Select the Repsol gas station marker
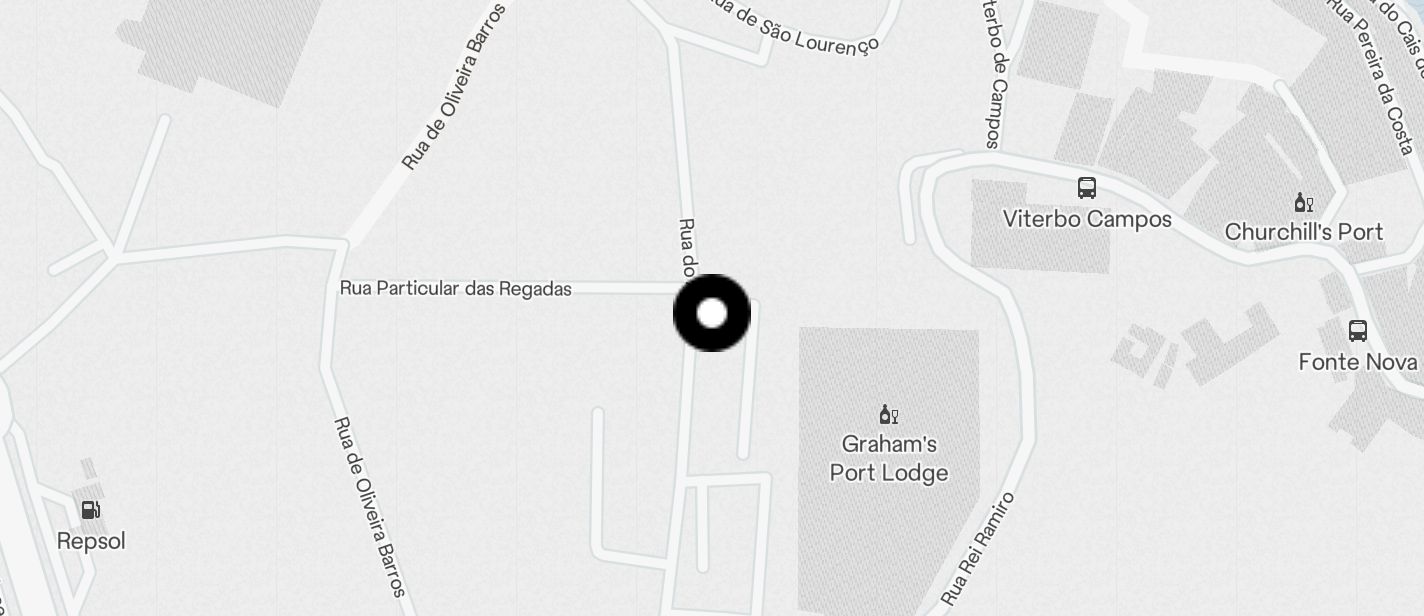 pyautogui.click(x=91, y=510)
